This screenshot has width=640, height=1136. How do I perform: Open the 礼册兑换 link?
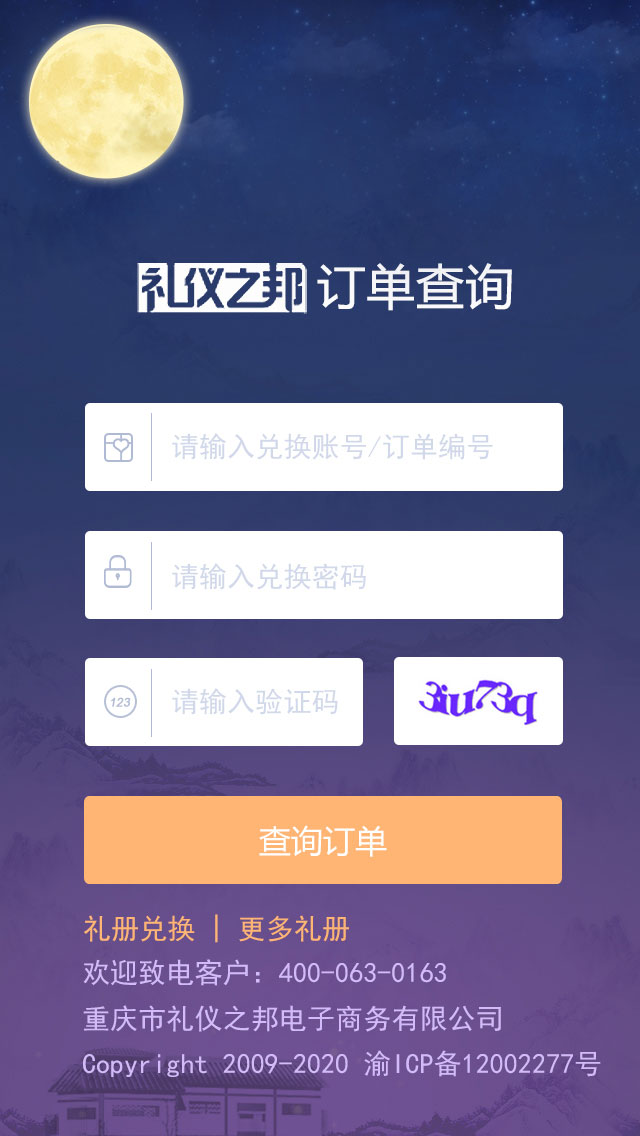pyautogui.click(x=139, y=929)
